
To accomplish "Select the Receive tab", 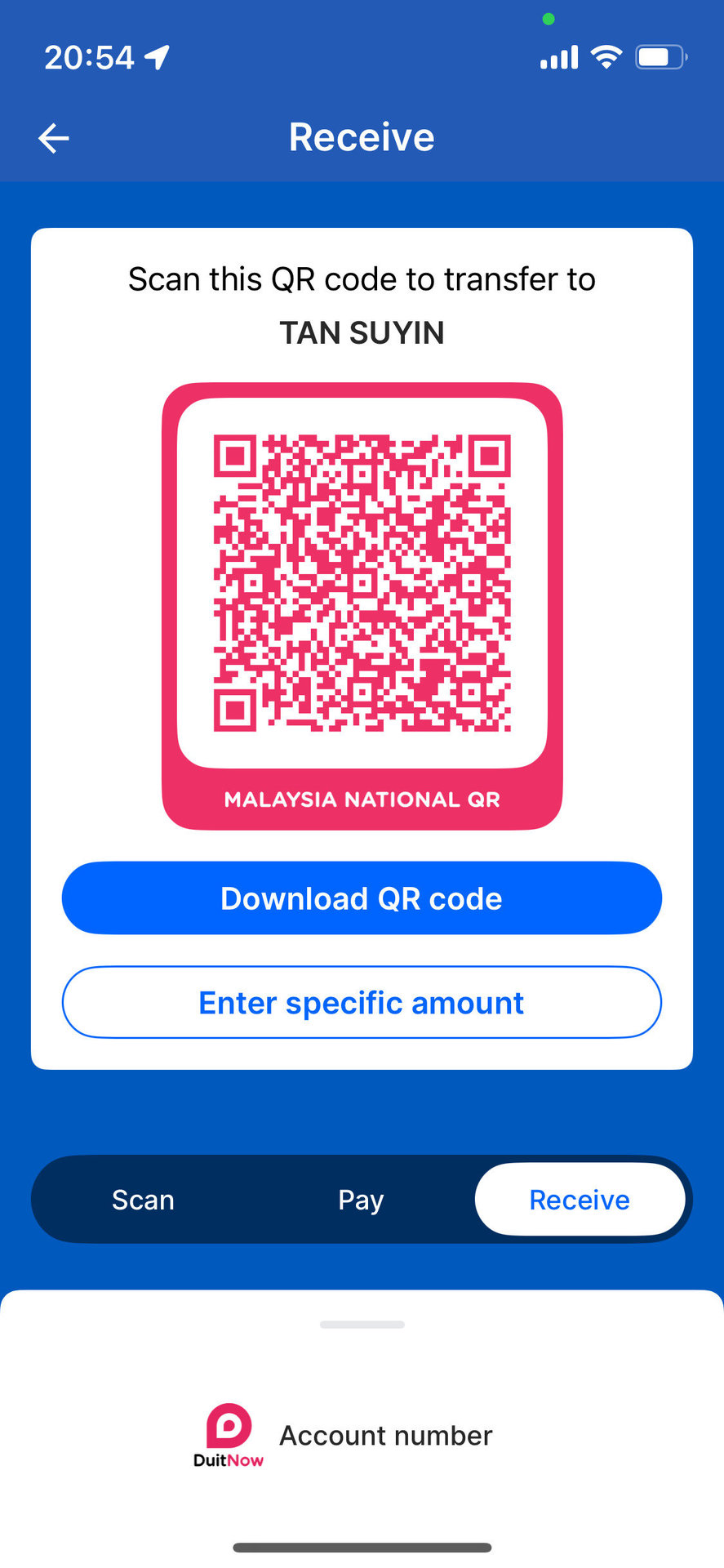I will pyautogui.click(x=580, y=1200).
